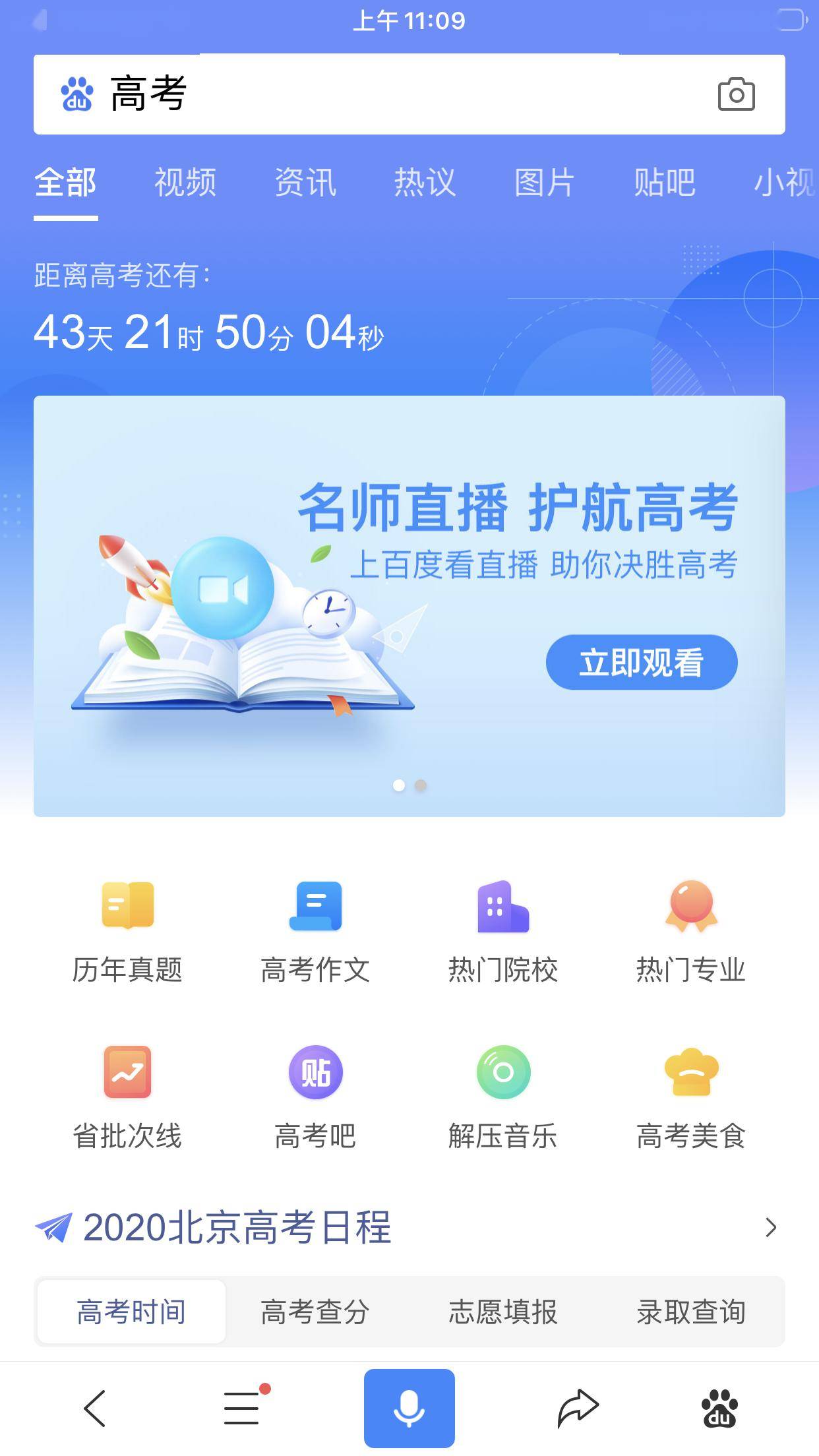
Task: Expand the 2020北京高考日程 section arrow
Action: [770, 1227]
